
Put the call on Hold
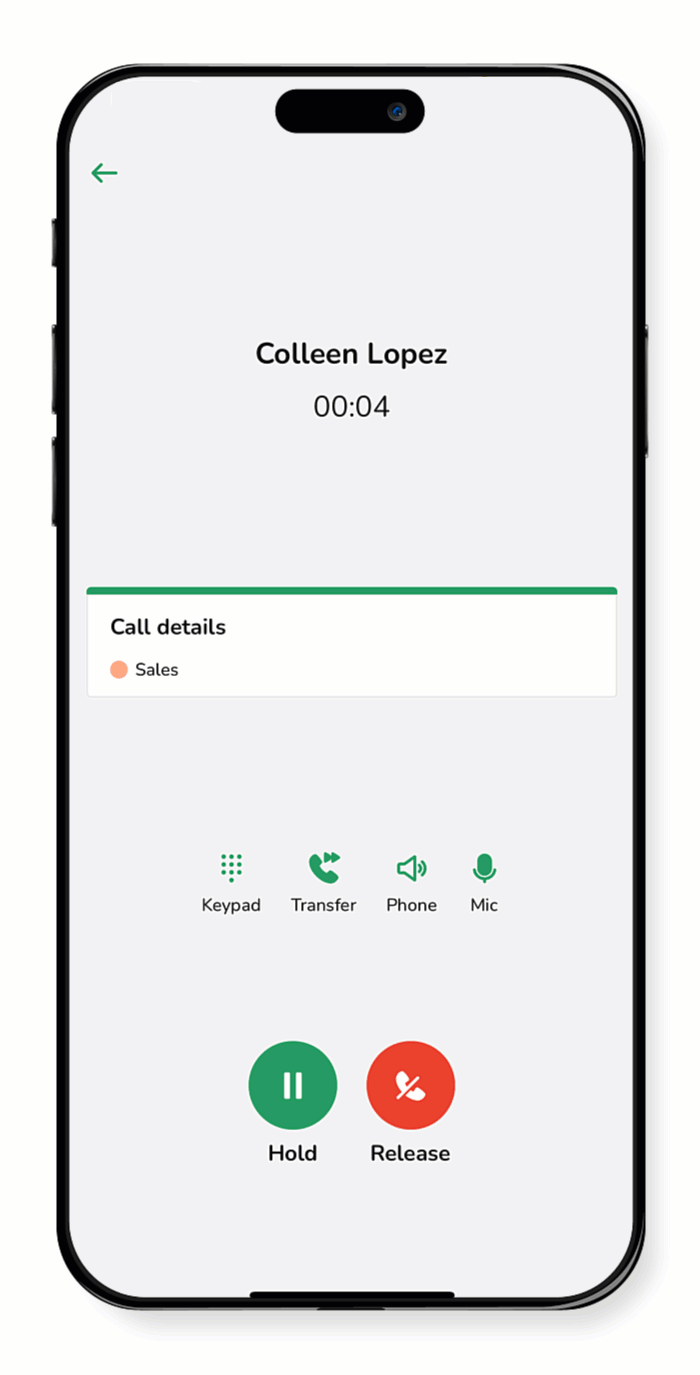click(292, 1085)
